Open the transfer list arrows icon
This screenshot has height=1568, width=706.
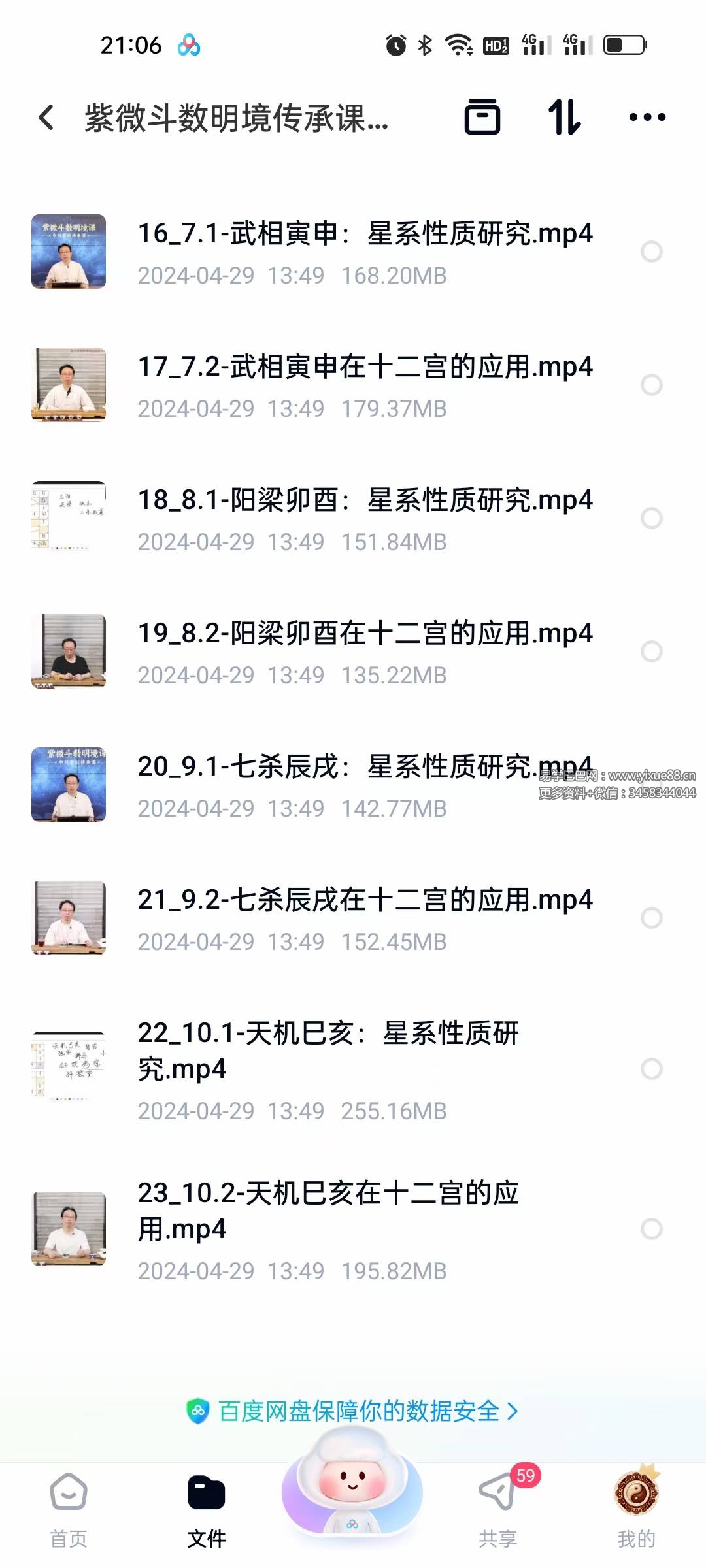tap(564, 118)
